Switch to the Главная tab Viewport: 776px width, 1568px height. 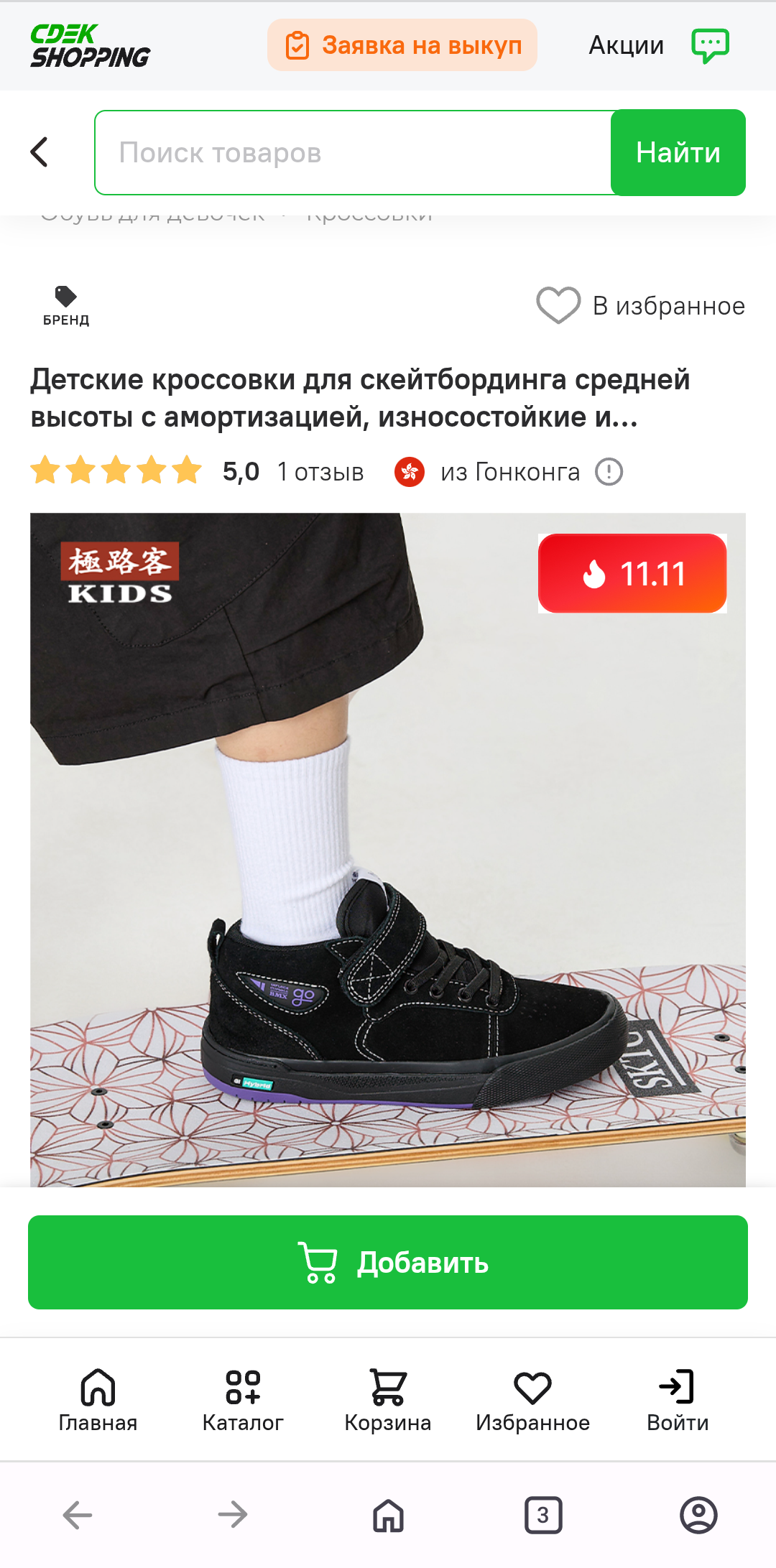point(98,1399)
